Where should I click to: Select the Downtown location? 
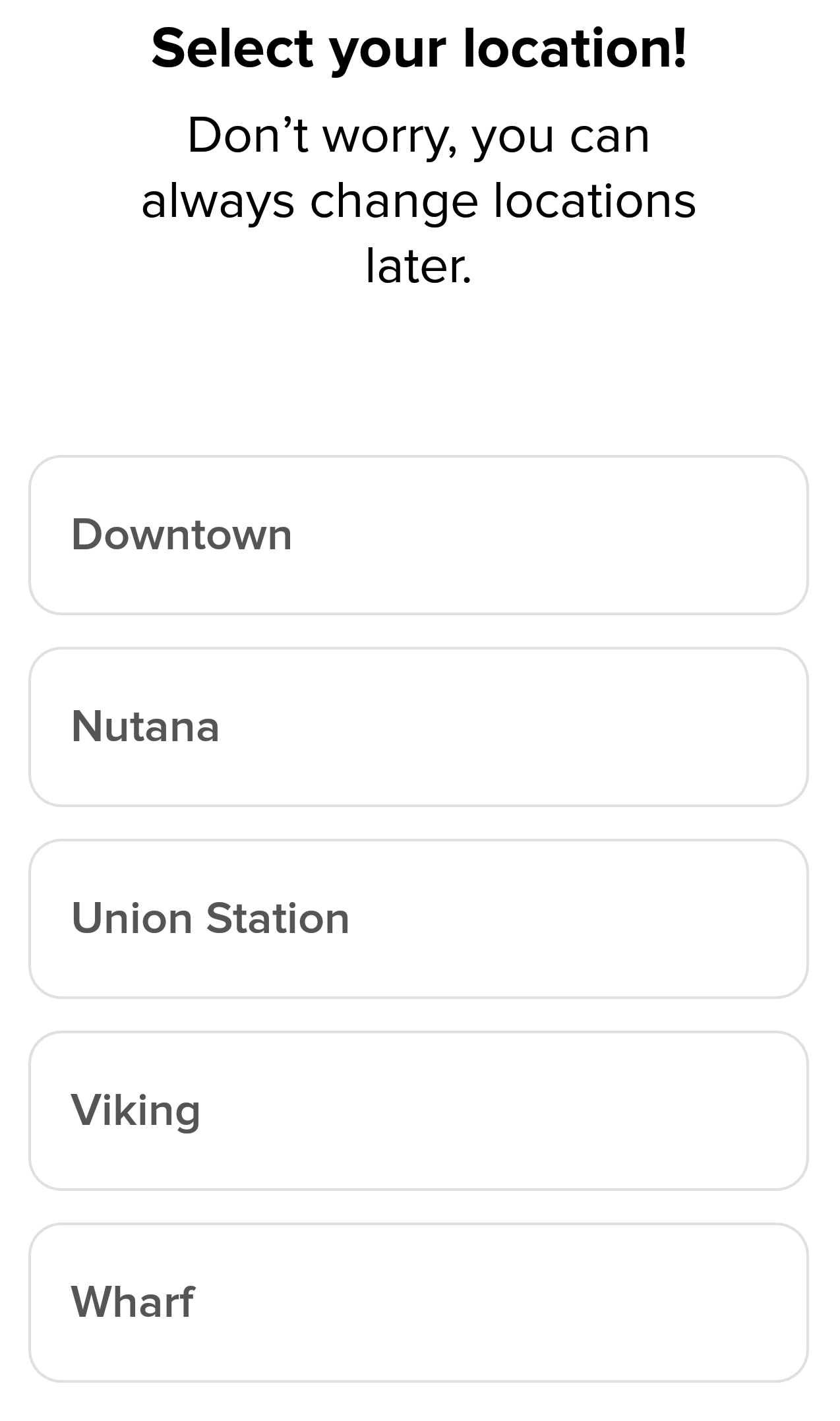point(419,535)
